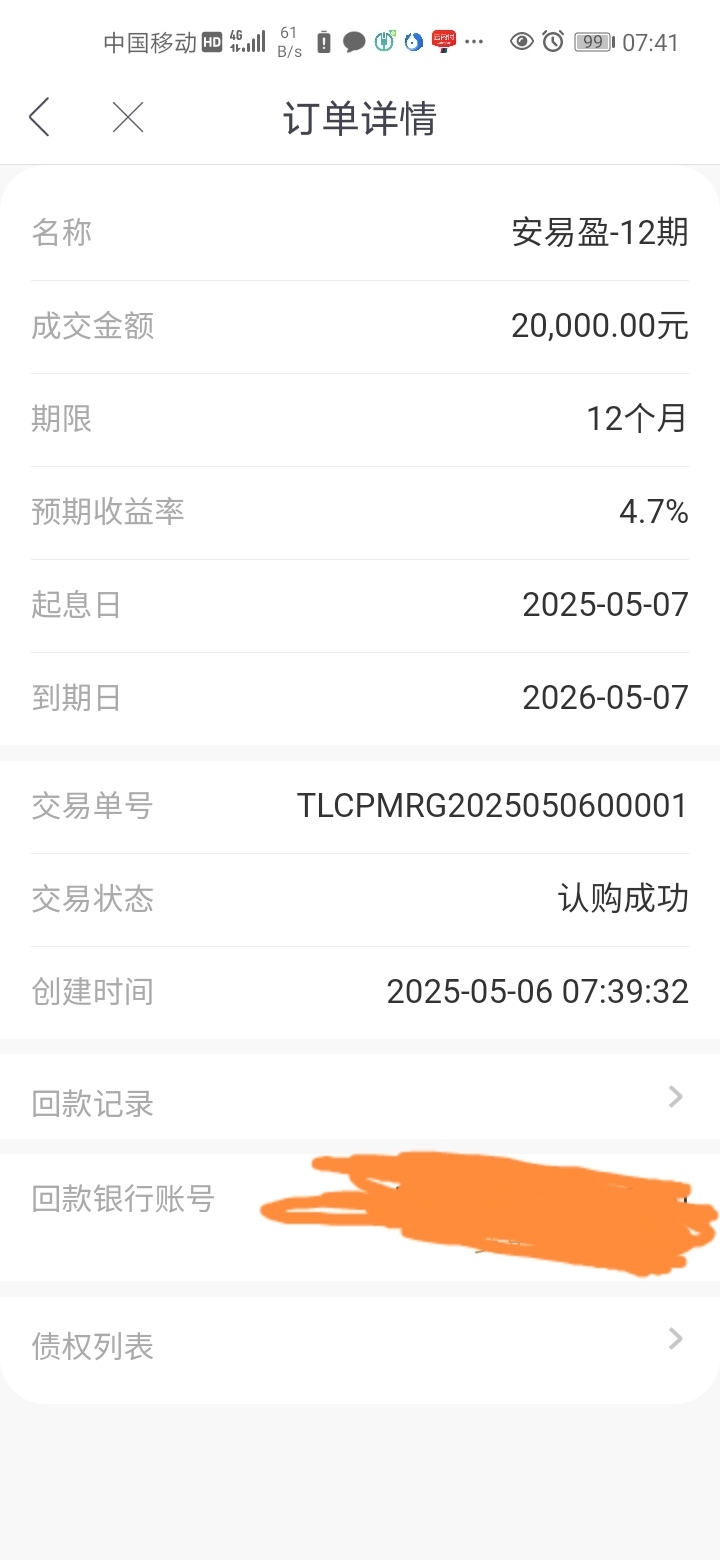Close the order details page
Screen dimensions: 720x1560
[128, 118]
